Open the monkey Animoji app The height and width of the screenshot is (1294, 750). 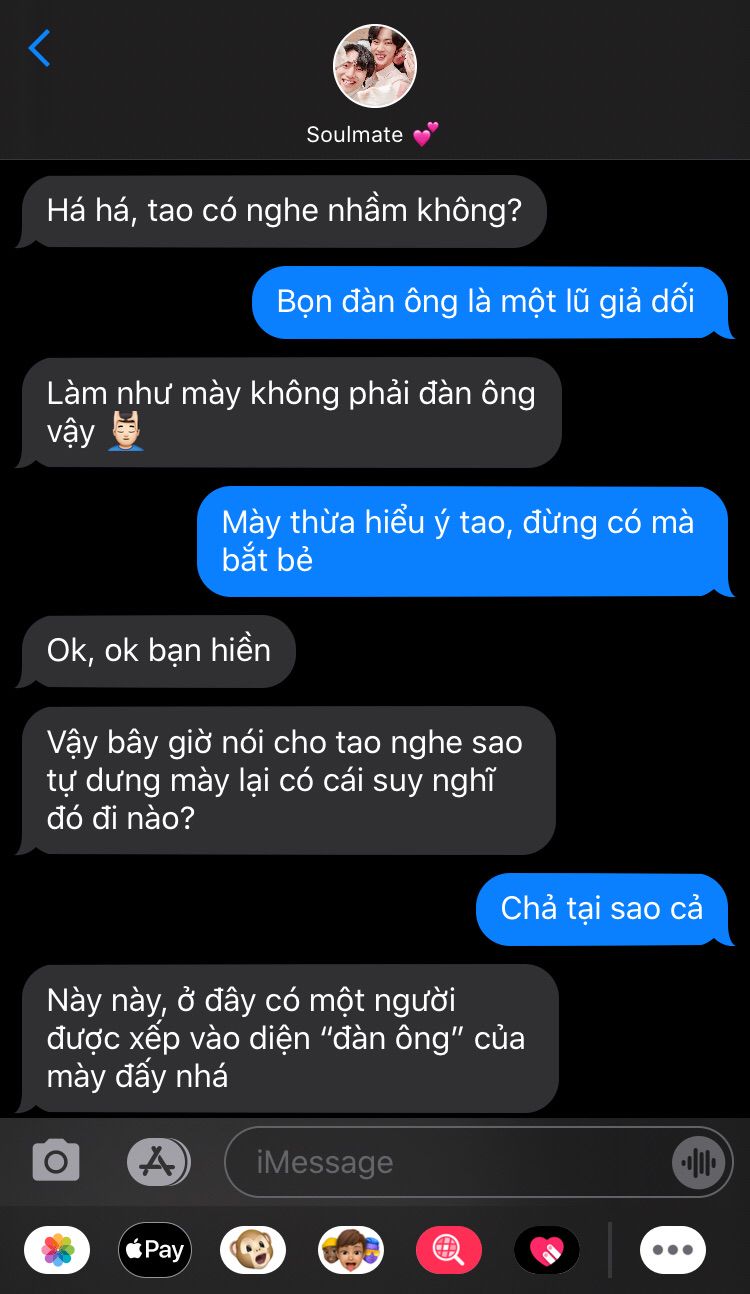[253, 1250]
